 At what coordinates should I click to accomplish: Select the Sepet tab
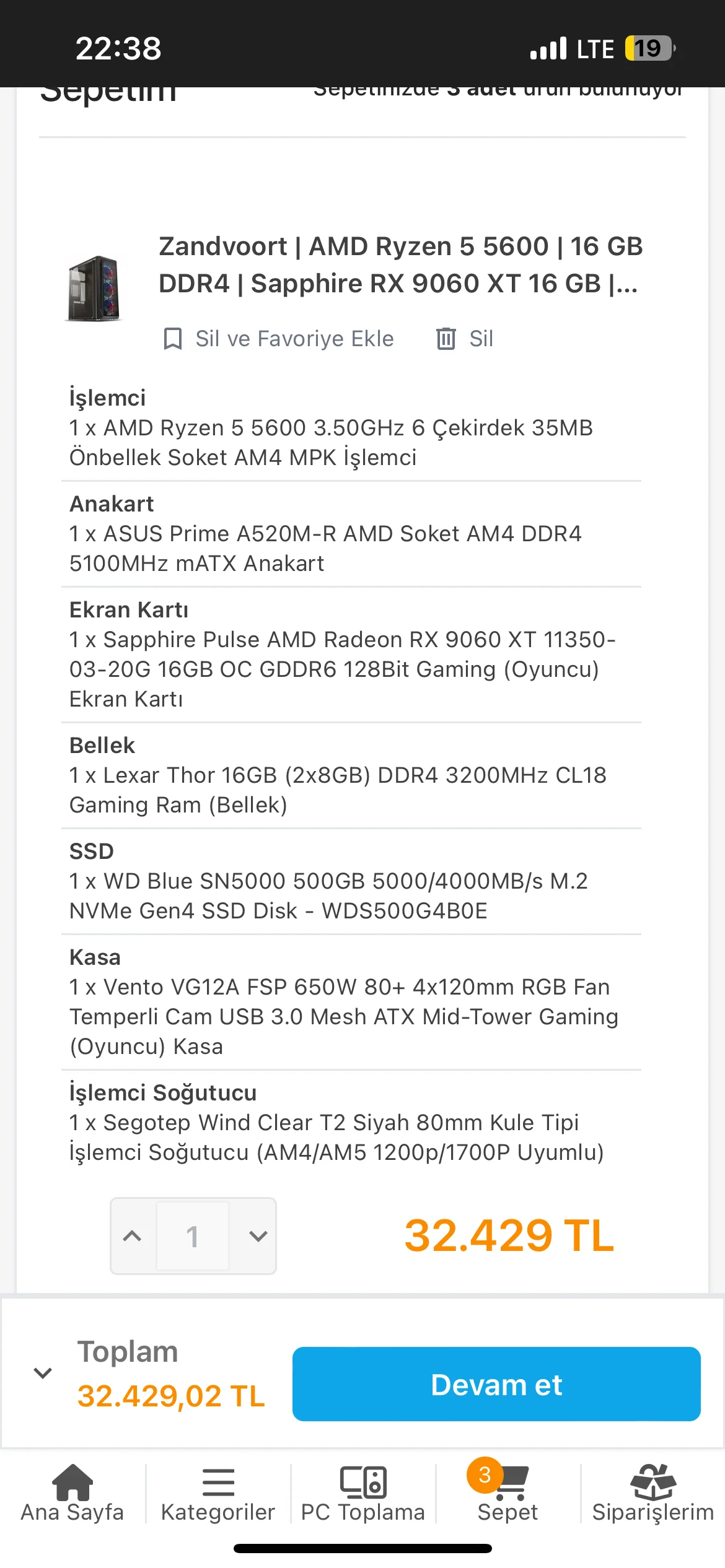[x=507, y=1493]
